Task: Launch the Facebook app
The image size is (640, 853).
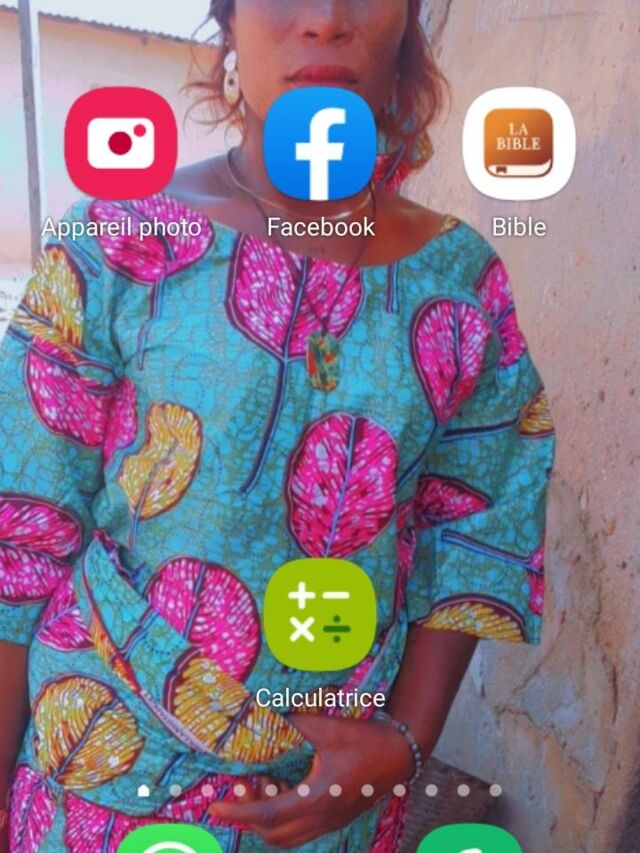Action: (320, 143)
